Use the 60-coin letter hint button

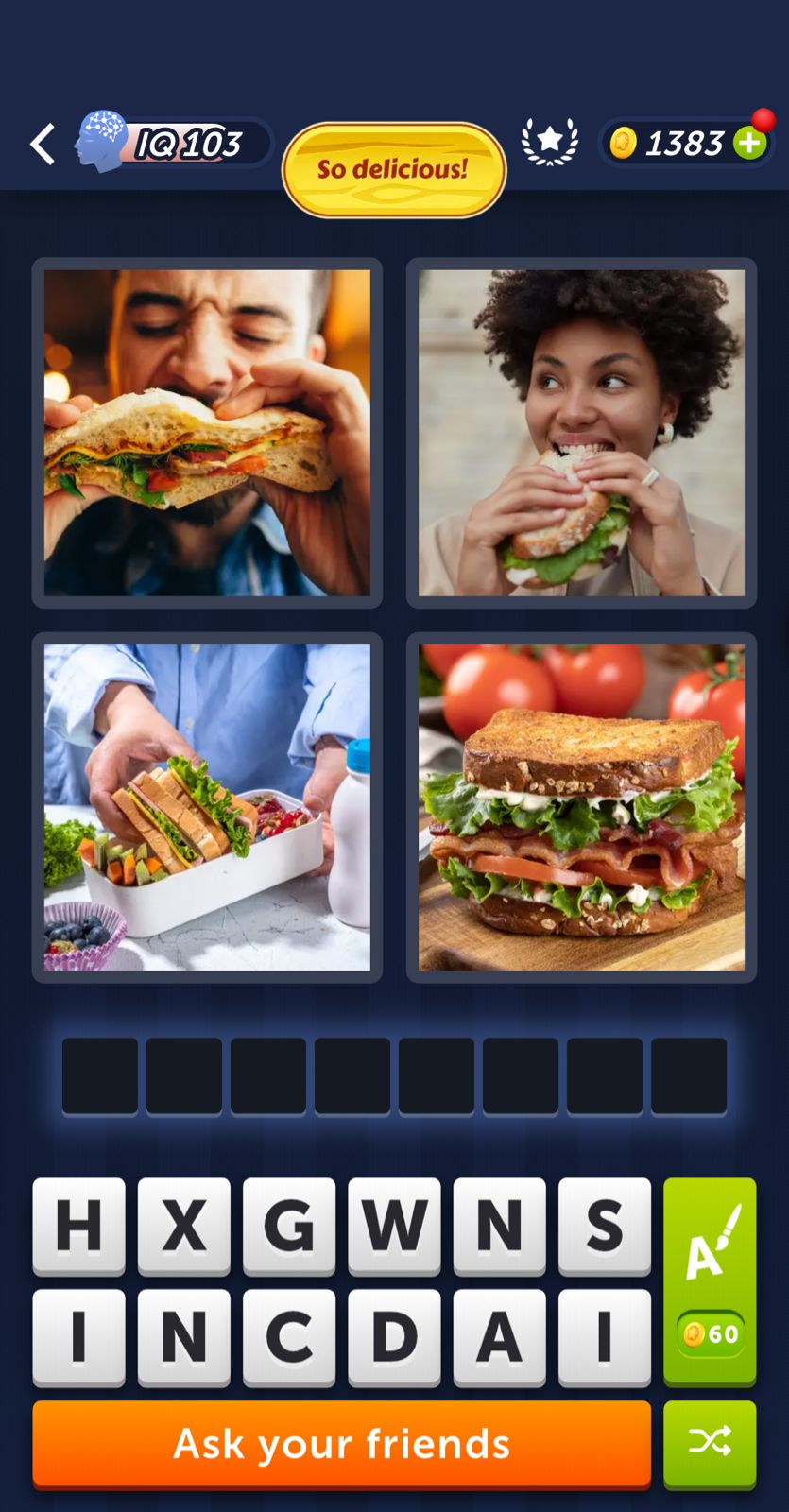point(710,1280)
